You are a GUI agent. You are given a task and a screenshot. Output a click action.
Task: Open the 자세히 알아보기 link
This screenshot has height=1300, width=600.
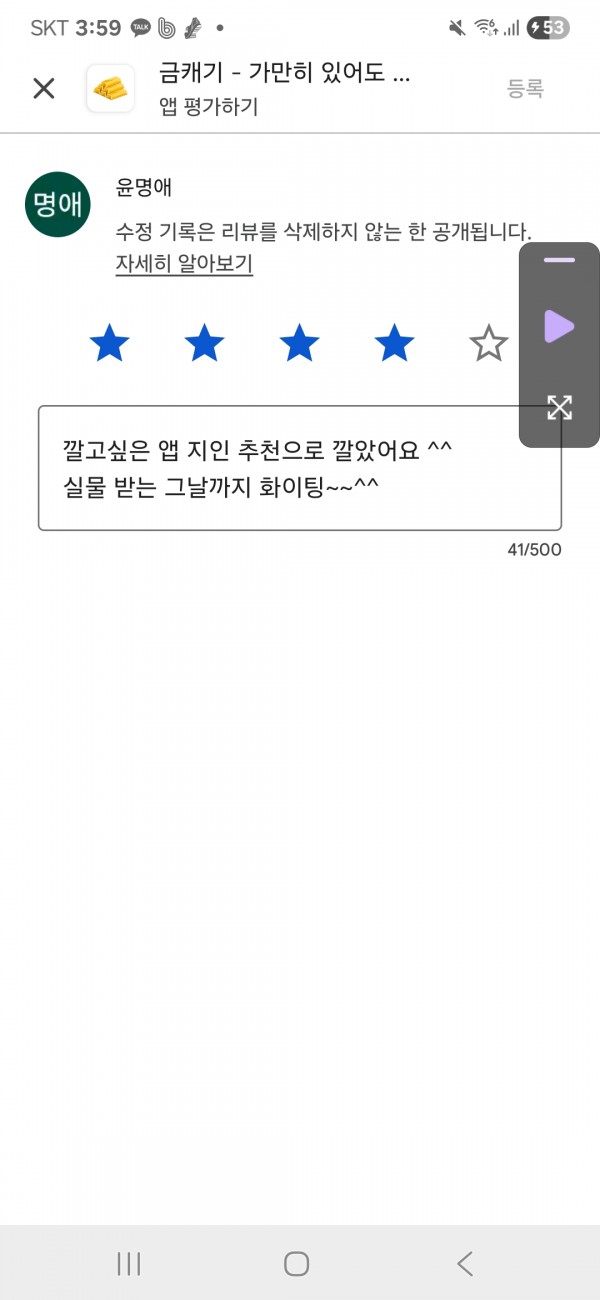pyautogui.click(x=184, y=264)
